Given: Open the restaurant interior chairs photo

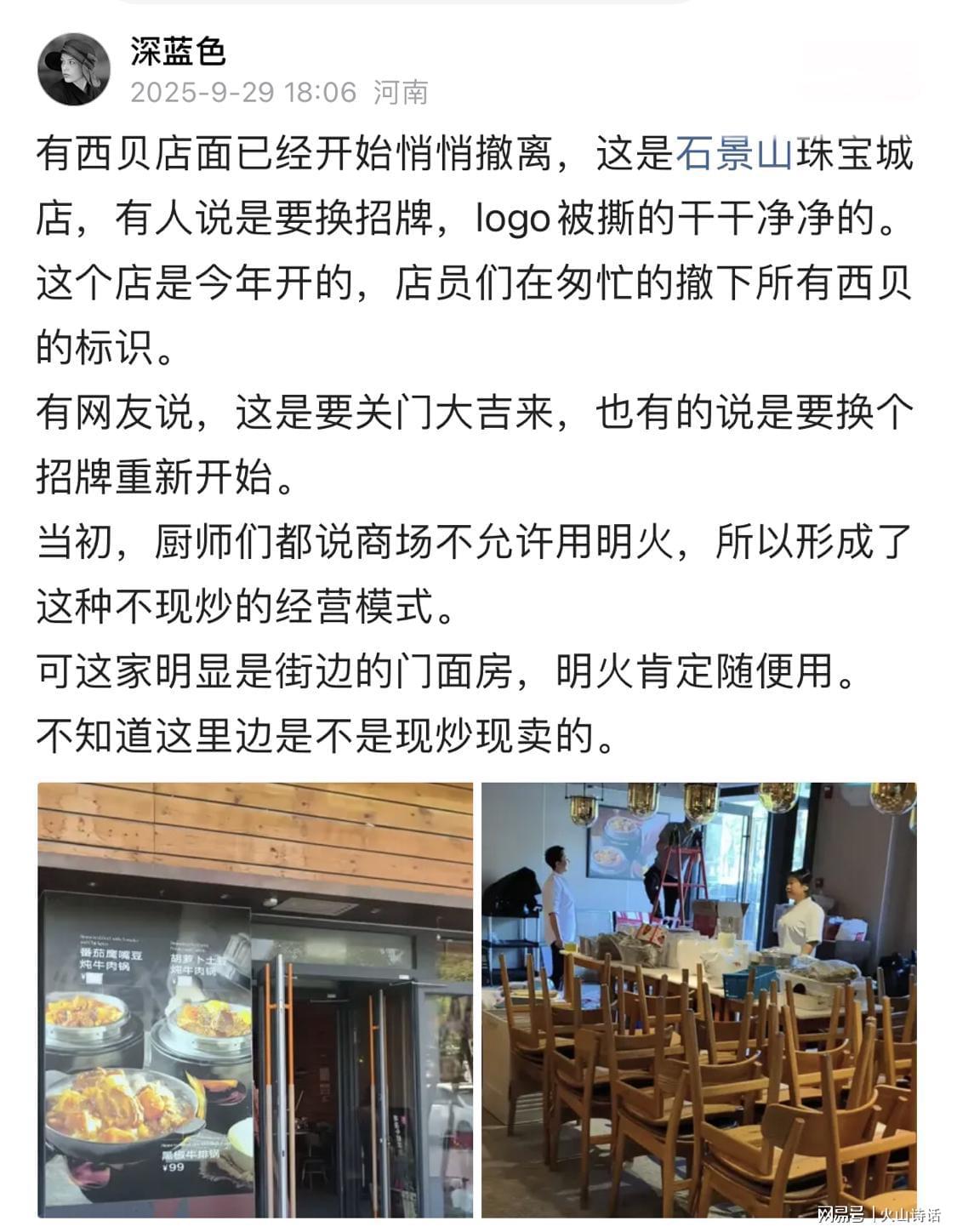Looking at the screenshot, I should [698, 1000].
